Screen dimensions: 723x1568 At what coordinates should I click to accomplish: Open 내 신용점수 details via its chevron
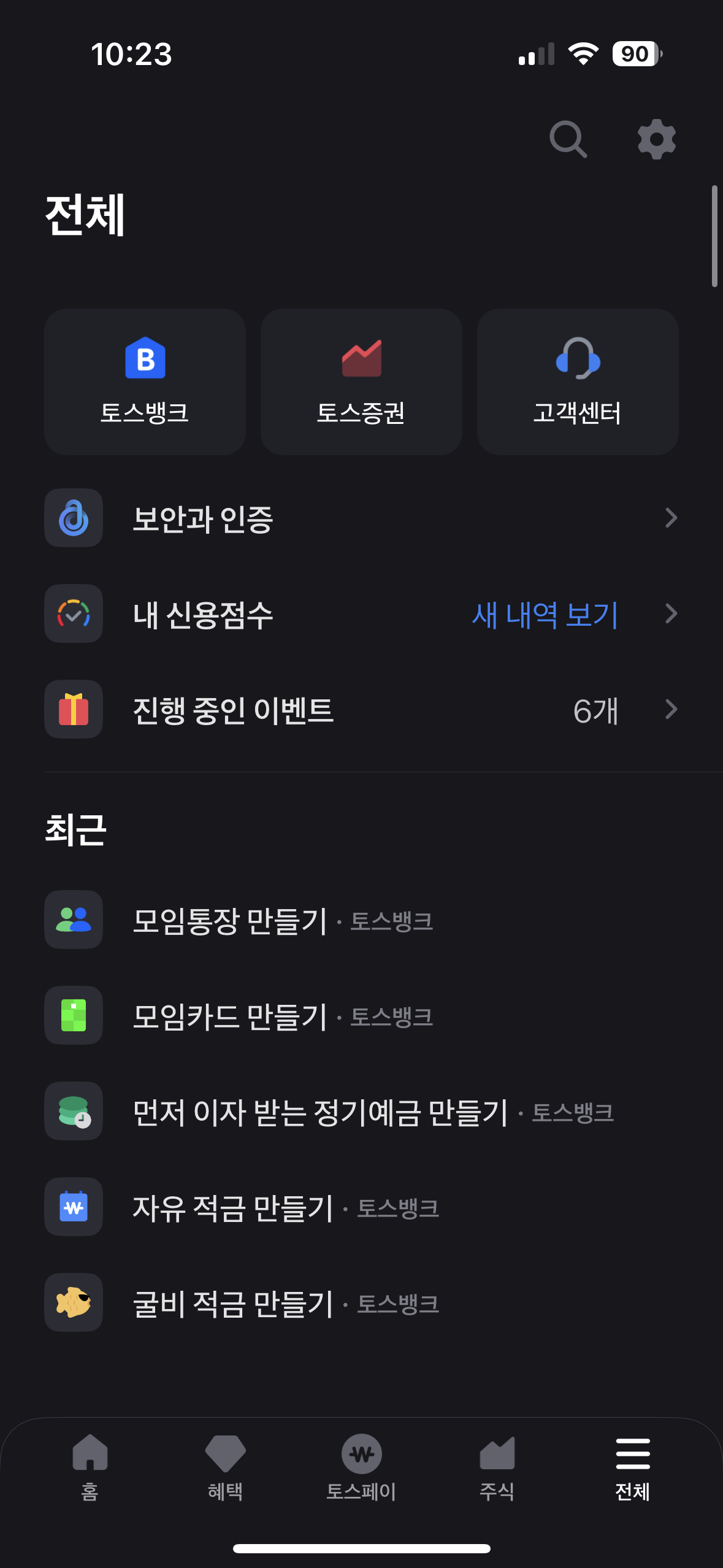[671, 614]
